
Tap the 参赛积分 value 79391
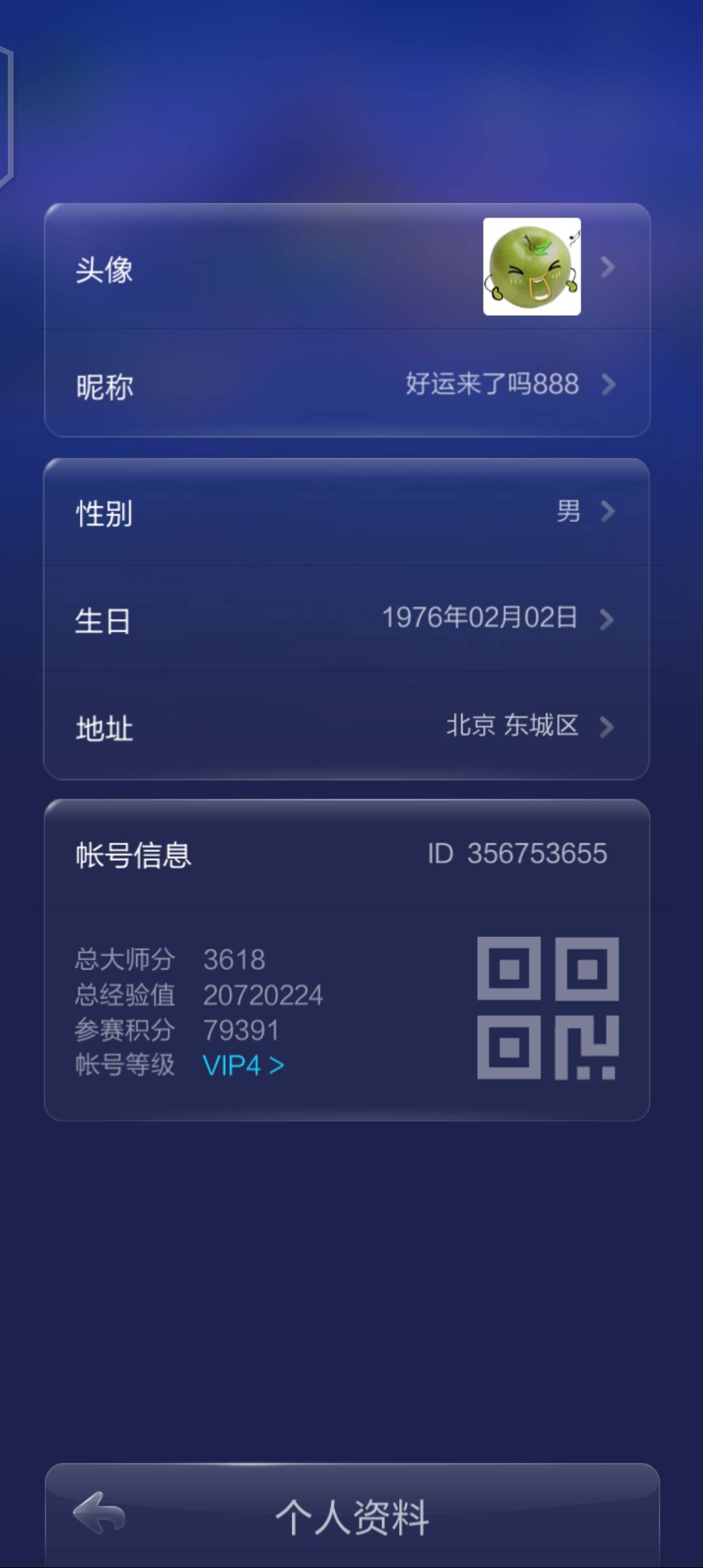coord(242,1030)
